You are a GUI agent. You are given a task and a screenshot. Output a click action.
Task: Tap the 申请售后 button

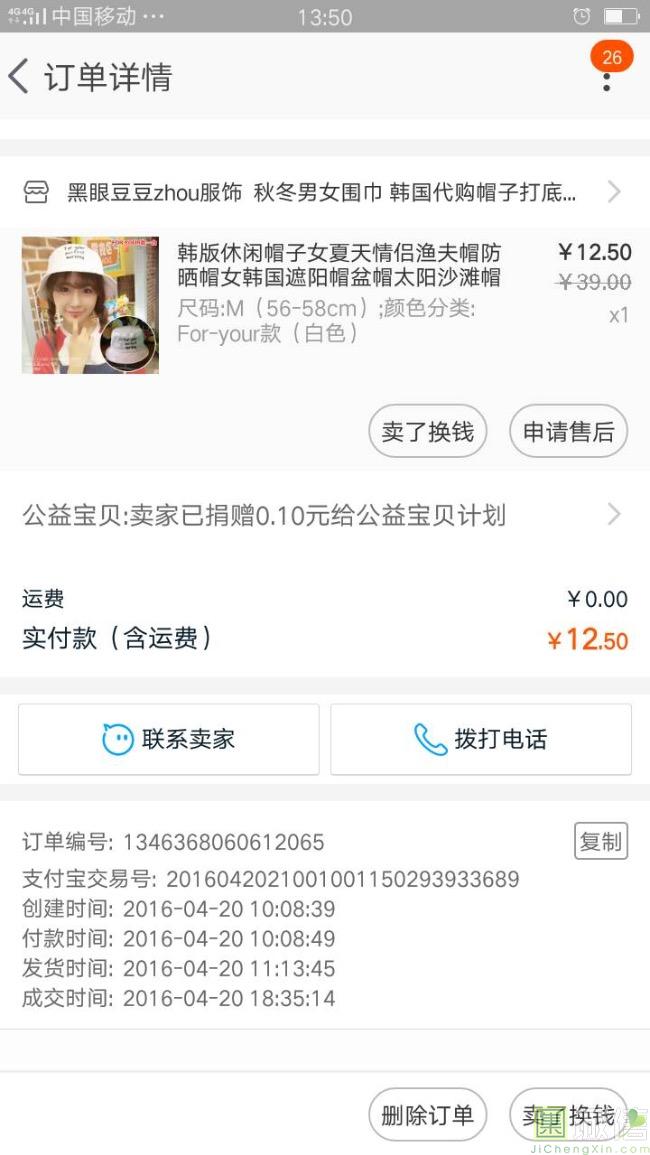tap(568, 432)
